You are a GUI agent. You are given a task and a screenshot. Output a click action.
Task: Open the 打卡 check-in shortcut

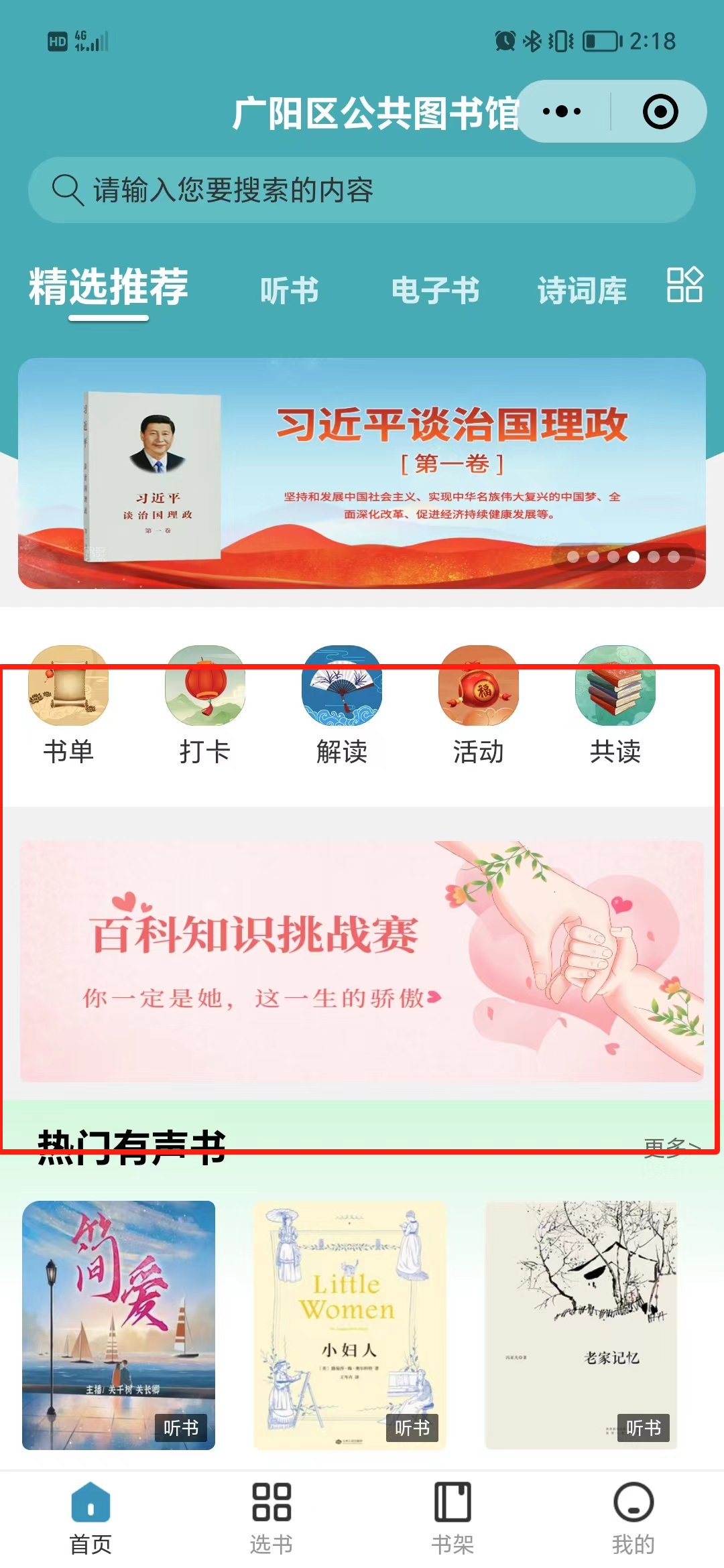pos(205,705)
